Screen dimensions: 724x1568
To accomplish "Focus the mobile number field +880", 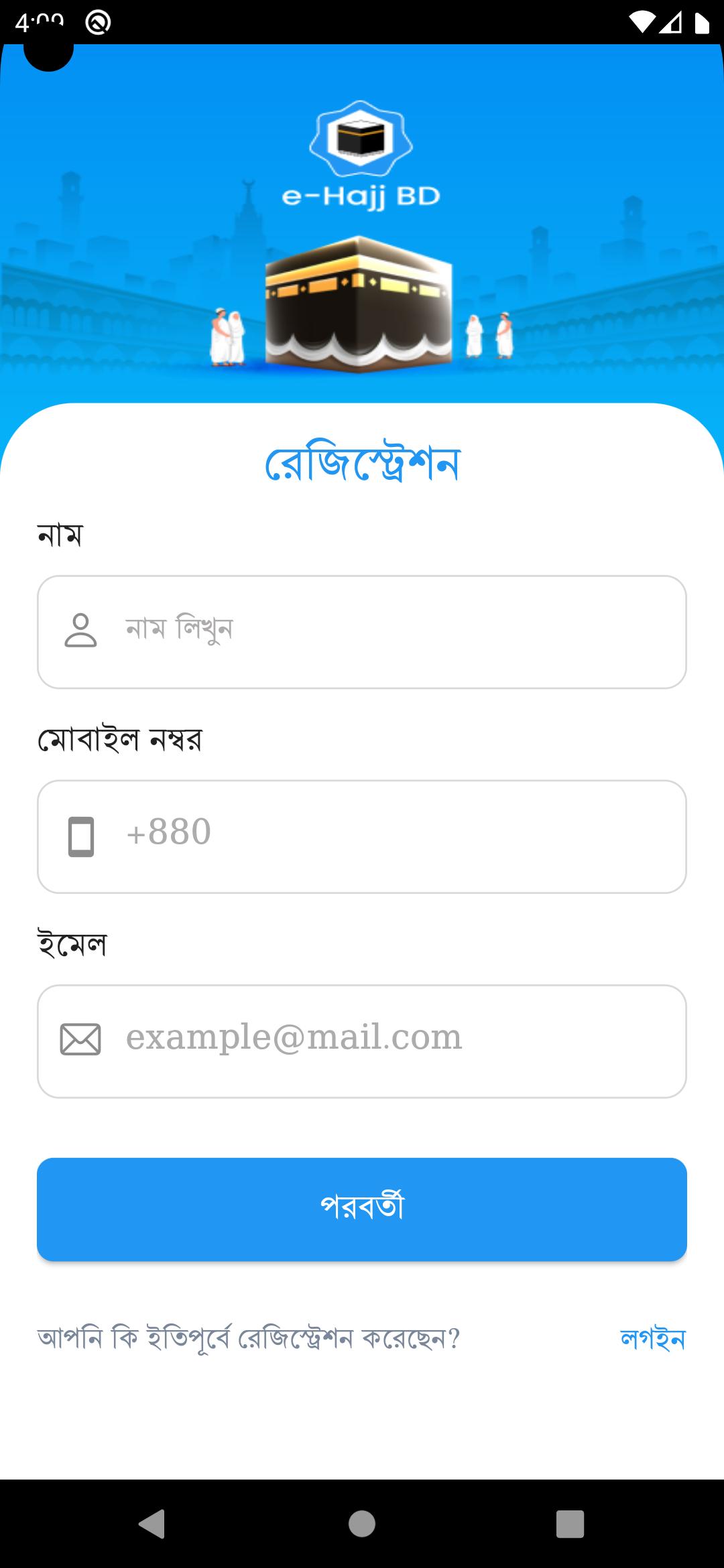I will tap(362, 836).
